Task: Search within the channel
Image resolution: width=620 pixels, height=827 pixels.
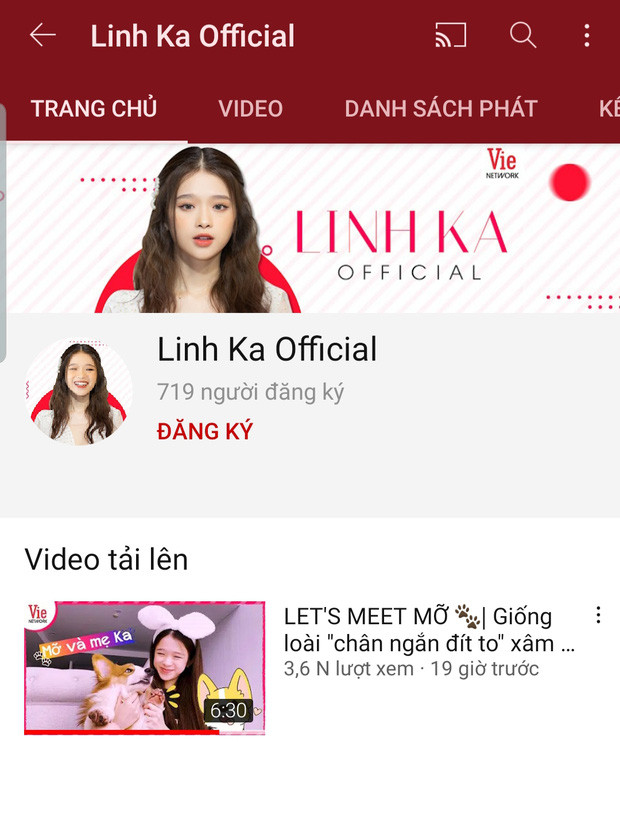Action: click(523, 36)
